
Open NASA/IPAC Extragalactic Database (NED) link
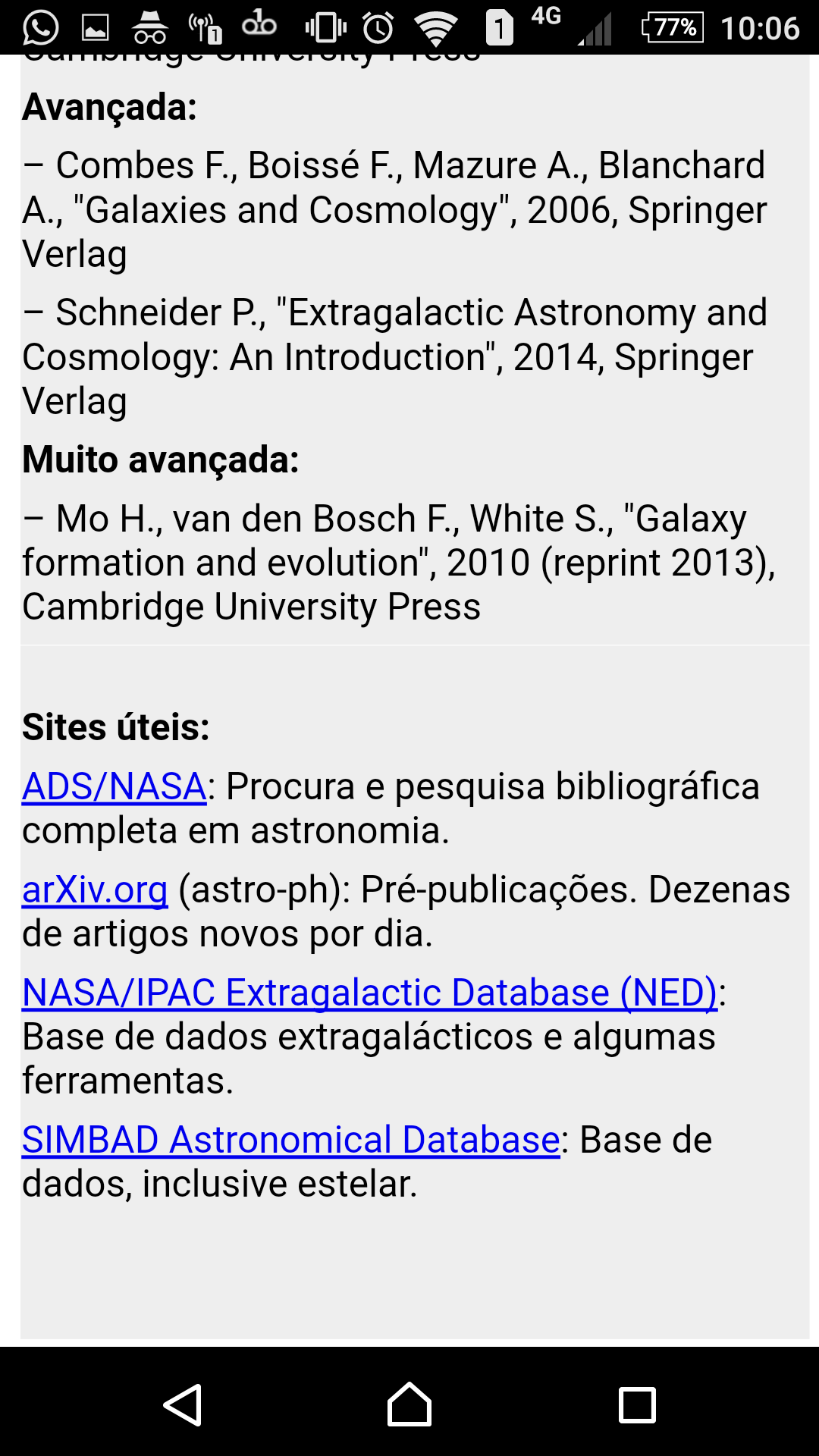tap(369, 993)
